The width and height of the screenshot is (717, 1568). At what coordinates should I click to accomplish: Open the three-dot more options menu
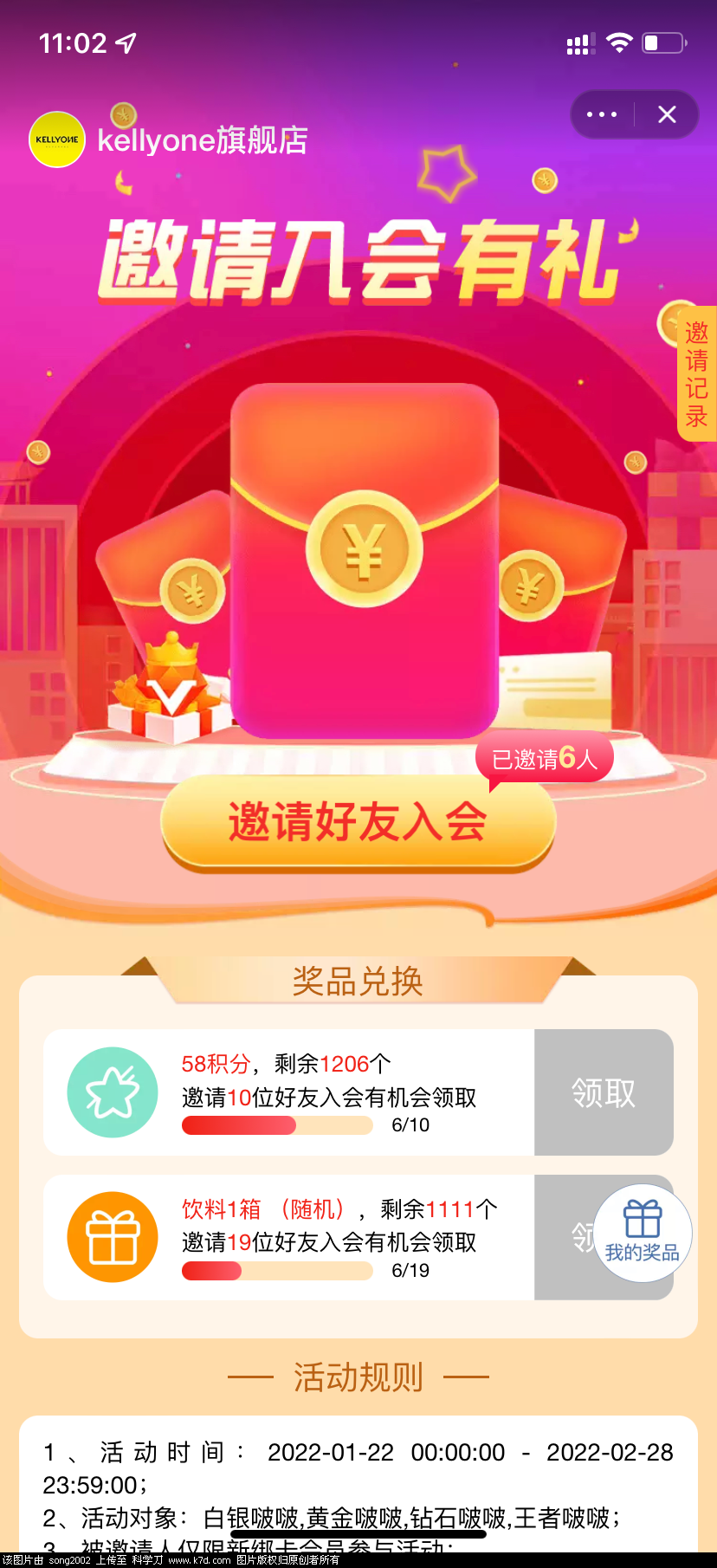[x=602, y=114]
